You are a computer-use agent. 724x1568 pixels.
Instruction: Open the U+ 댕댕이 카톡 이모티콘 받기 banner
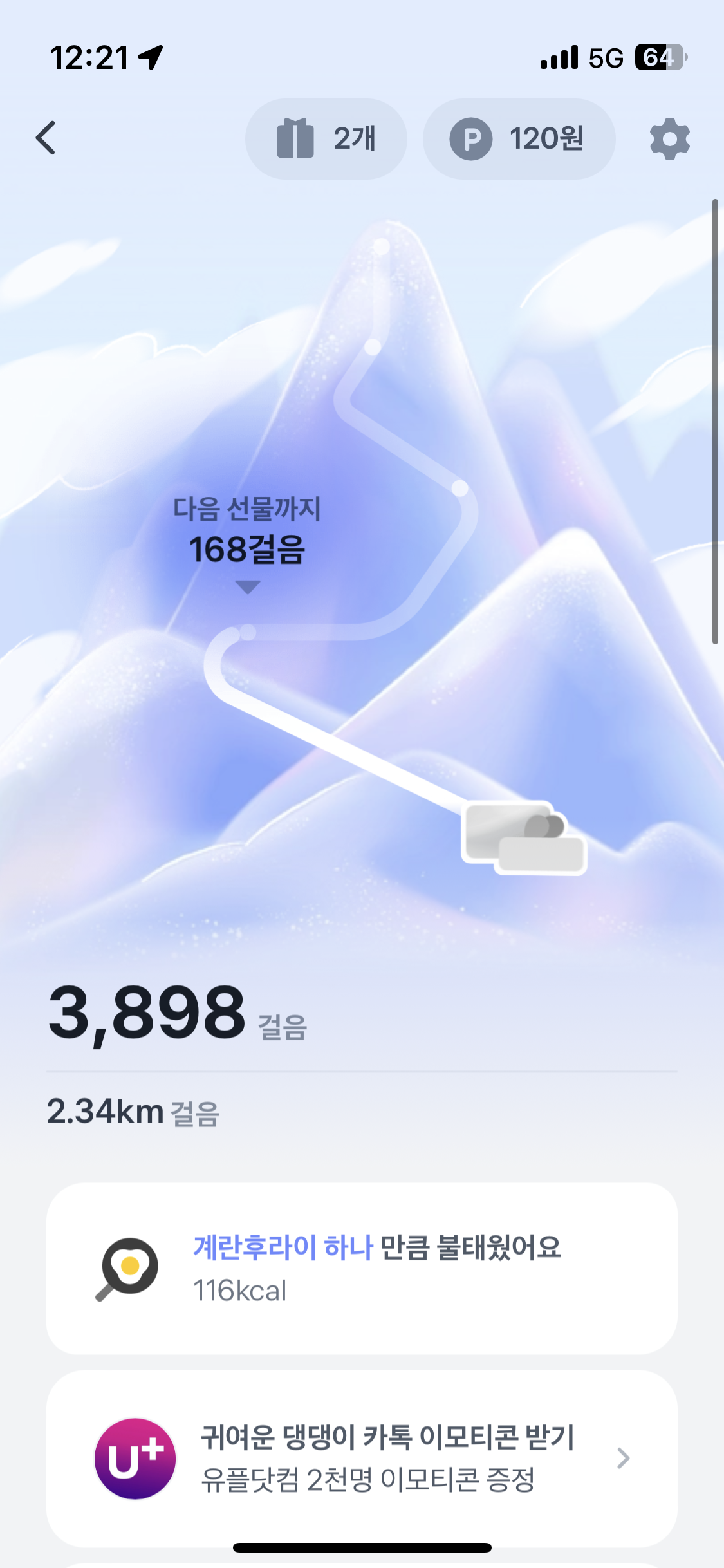(x=362, y=1458)
